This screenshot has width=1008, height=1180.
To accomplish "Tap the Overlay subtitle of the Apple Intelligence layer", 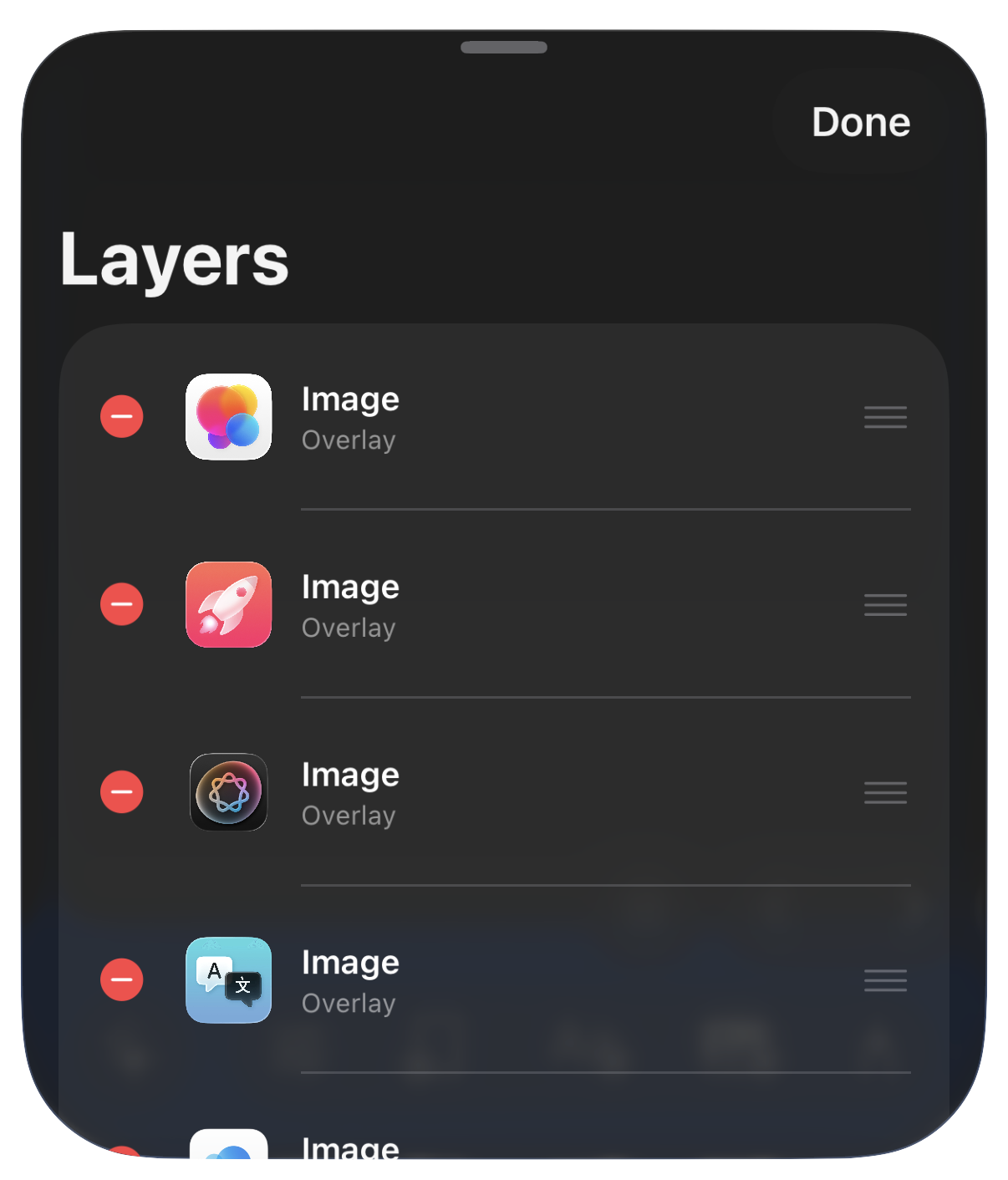I will [349, 815].
